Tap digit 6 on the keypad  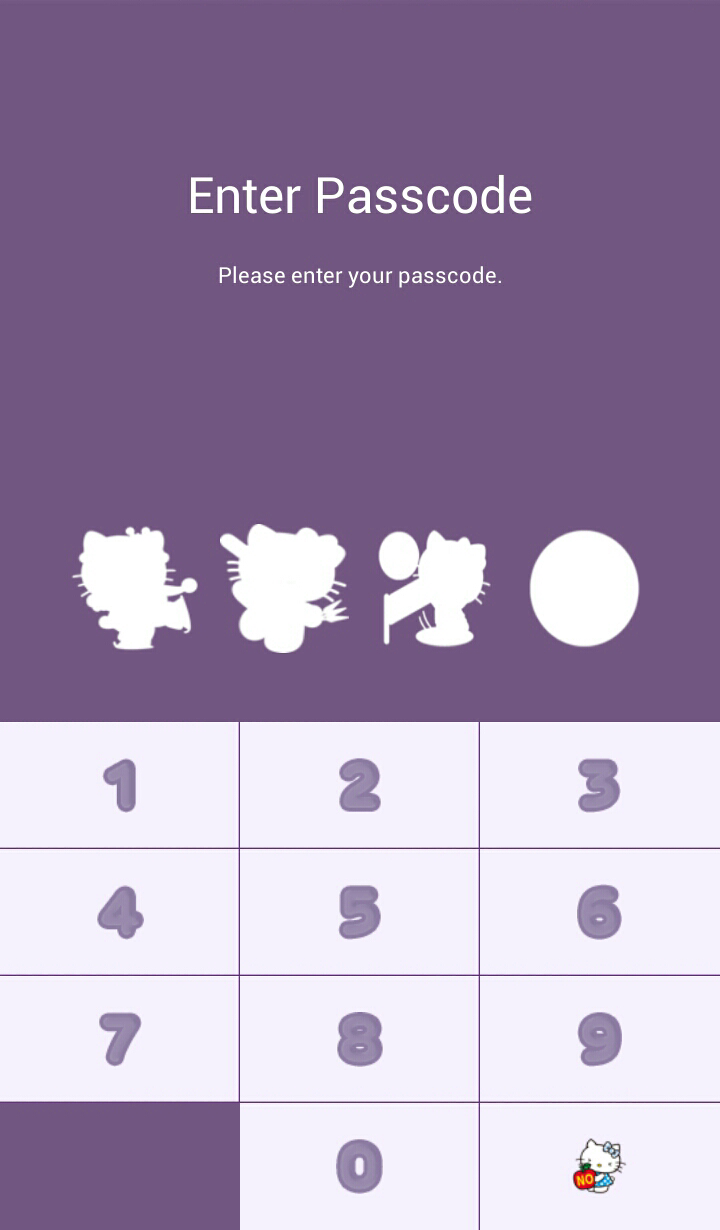(600, 912)
